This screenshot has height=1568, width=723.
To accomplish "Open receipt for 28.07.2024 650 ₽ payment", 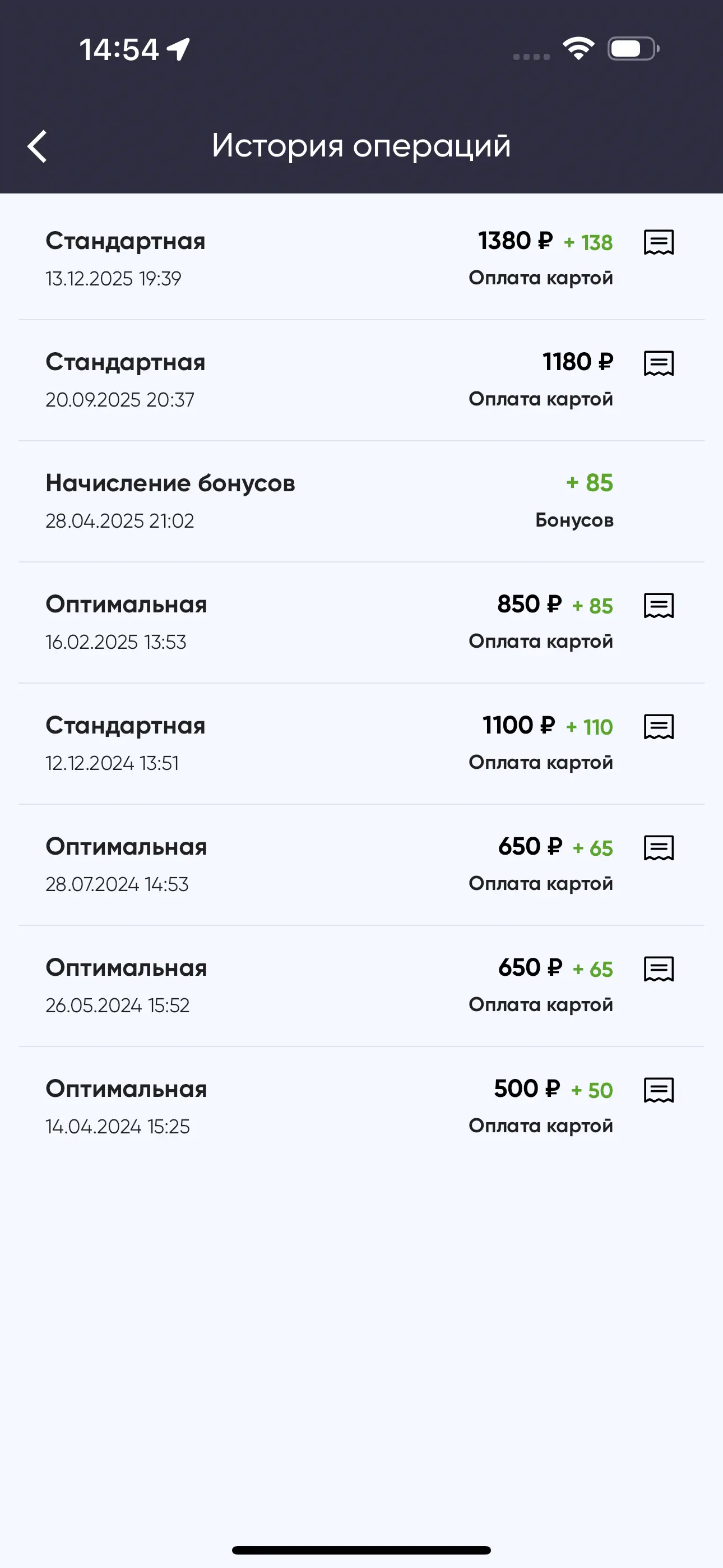I will pos(659,848).
